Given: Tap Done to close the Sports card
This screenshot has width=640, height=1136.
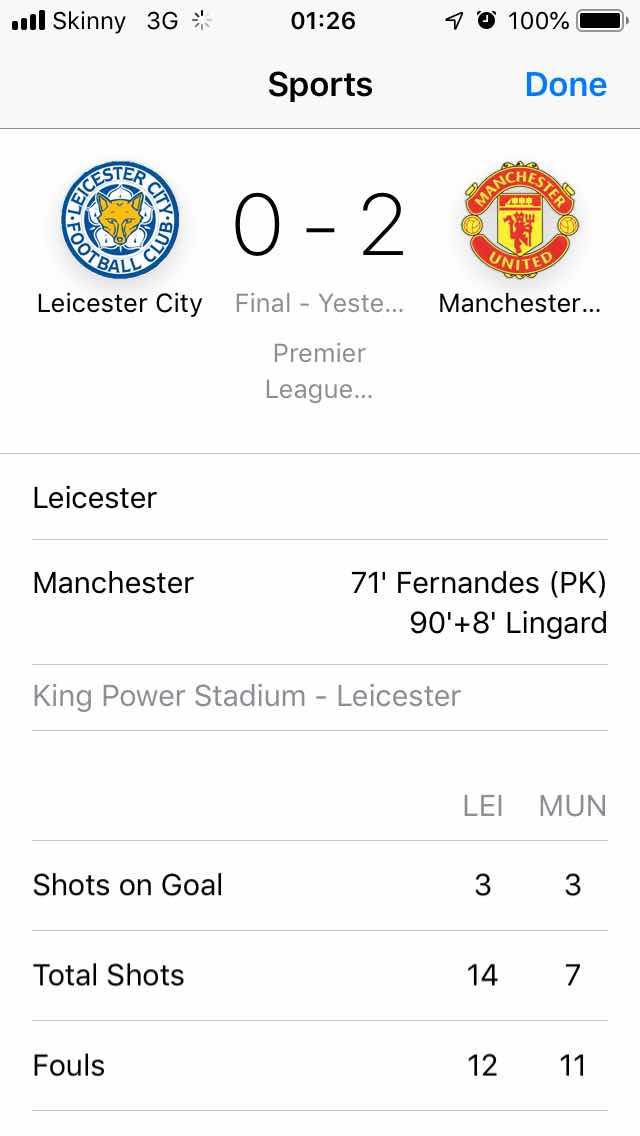Looking at the screenshot, I should pos(565,85).
